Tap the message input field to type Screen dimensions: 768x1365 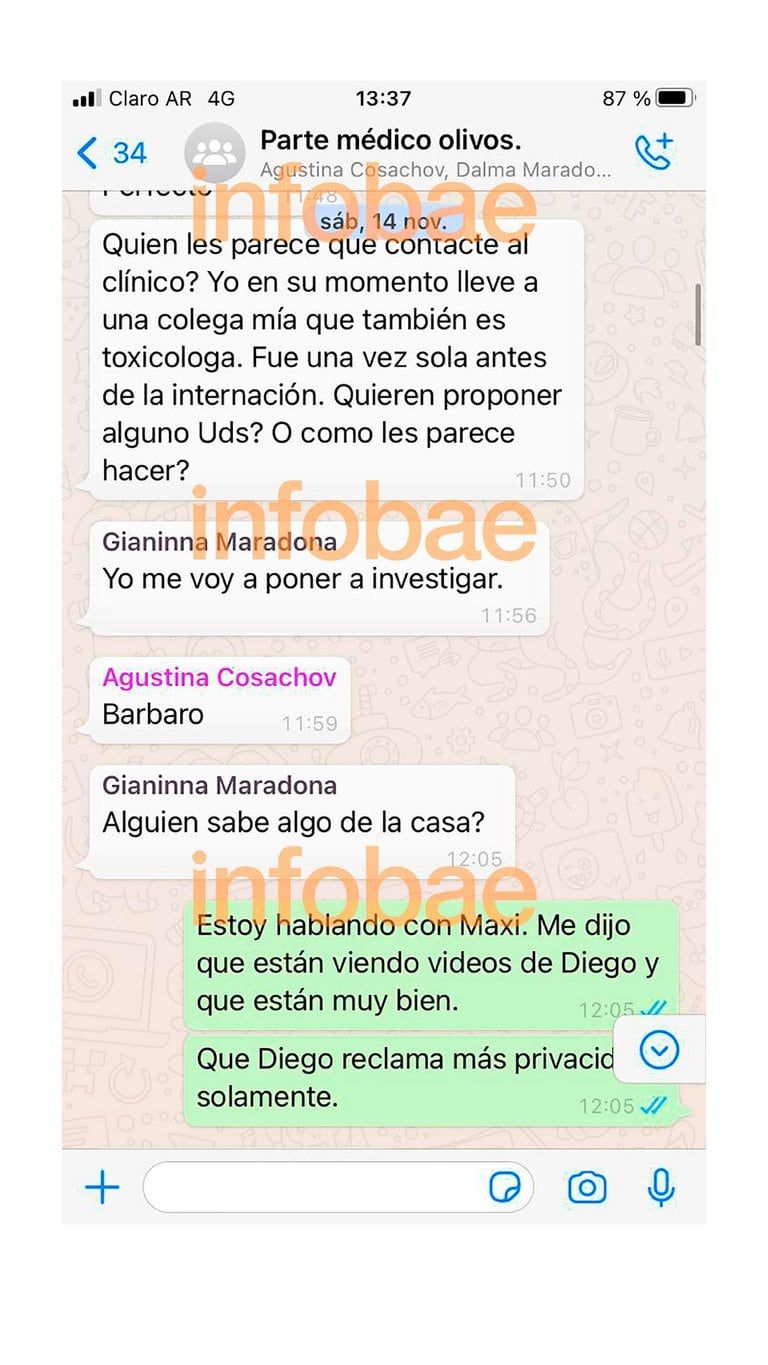320,1187
